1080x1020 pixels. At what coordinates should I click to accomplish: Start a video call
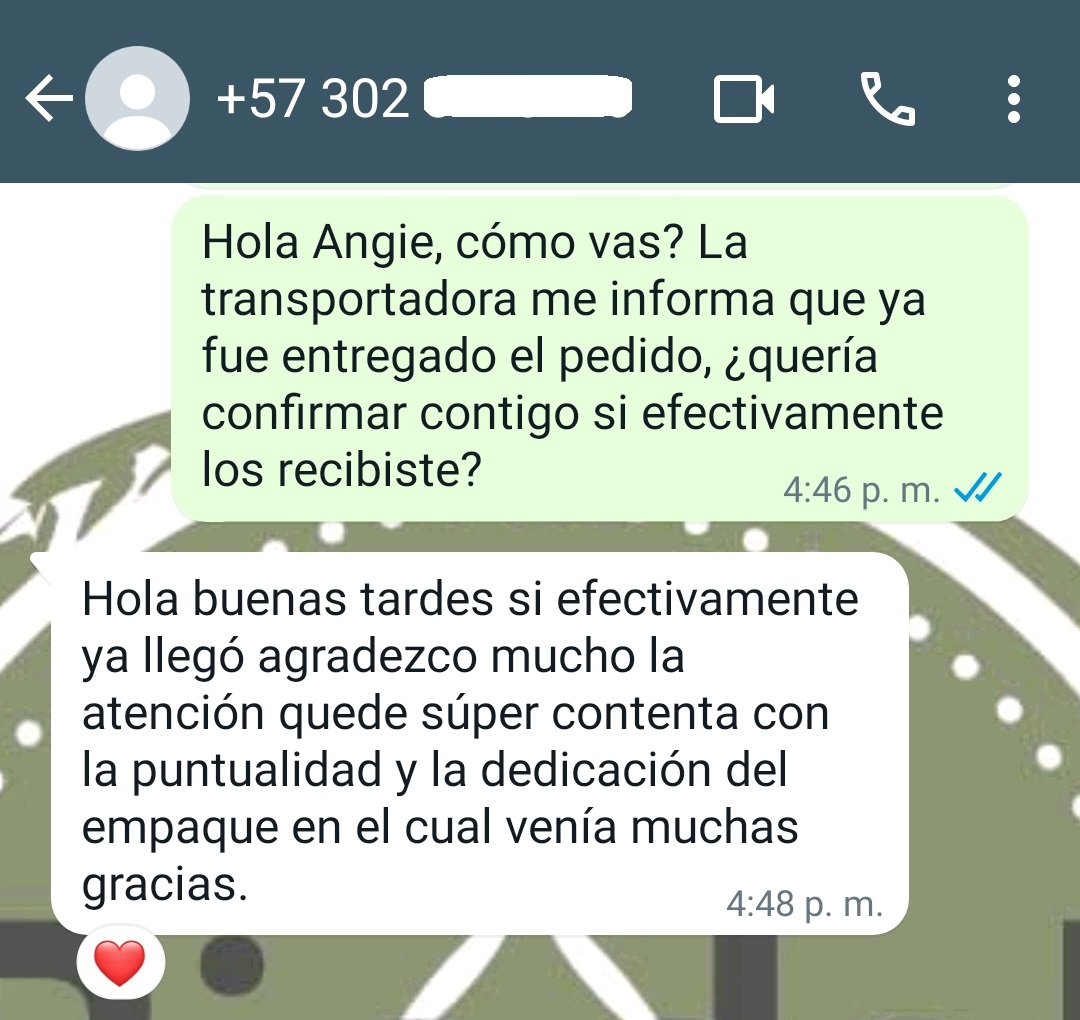click(744, 100)
